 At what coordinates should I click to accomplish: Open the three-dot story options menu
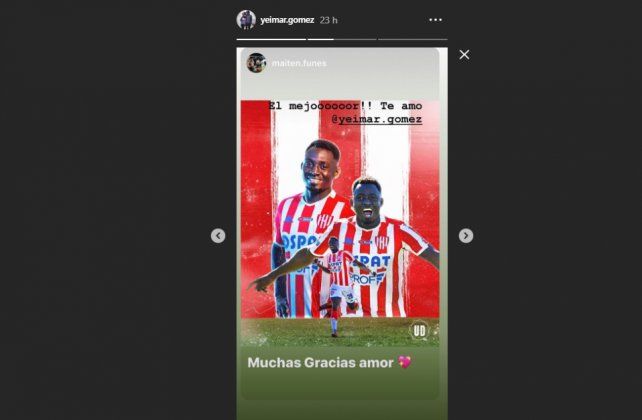[x=435, y=19]
